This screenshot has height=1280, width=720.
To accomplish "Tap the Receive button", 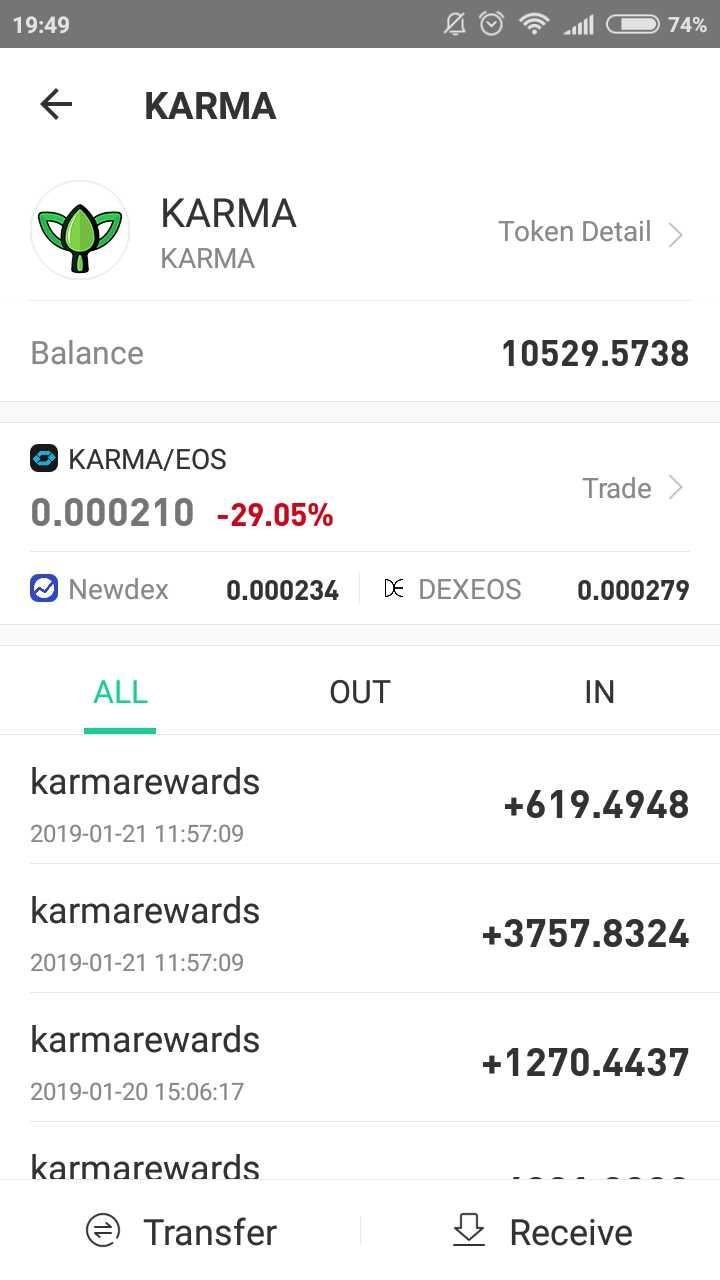I will click(x=541, y=1231).
